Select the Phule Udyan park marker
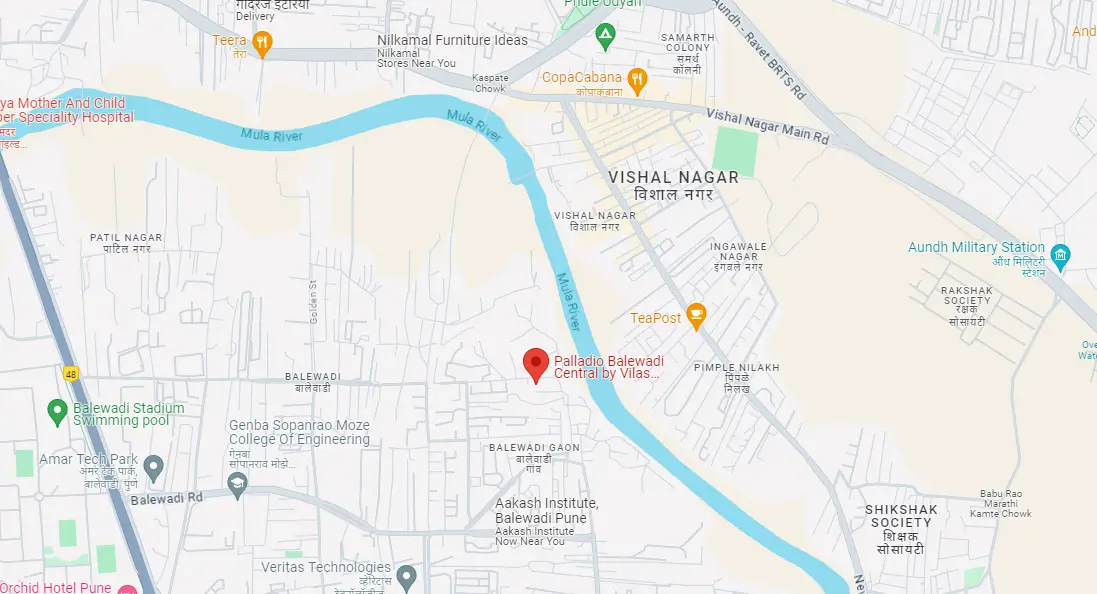1097x594 pixels. [x=605, y=38]
